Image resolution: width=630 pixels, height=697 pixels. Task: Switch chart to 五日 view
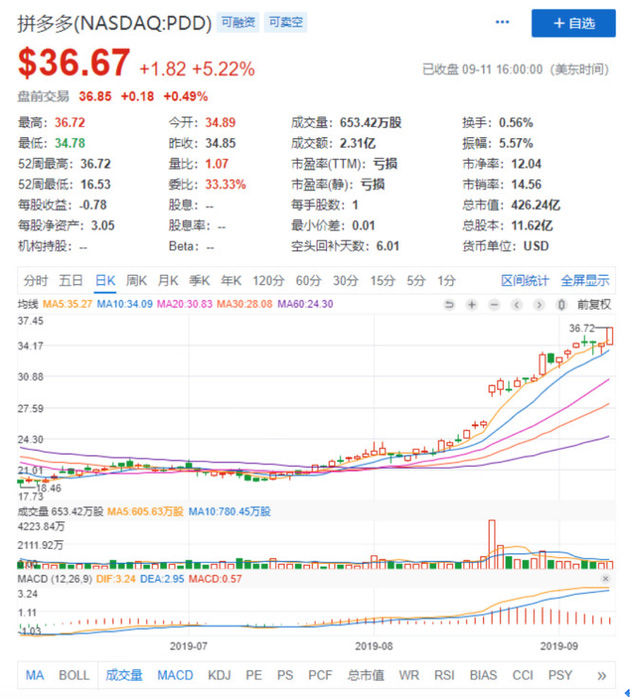[x=70, y=280]
